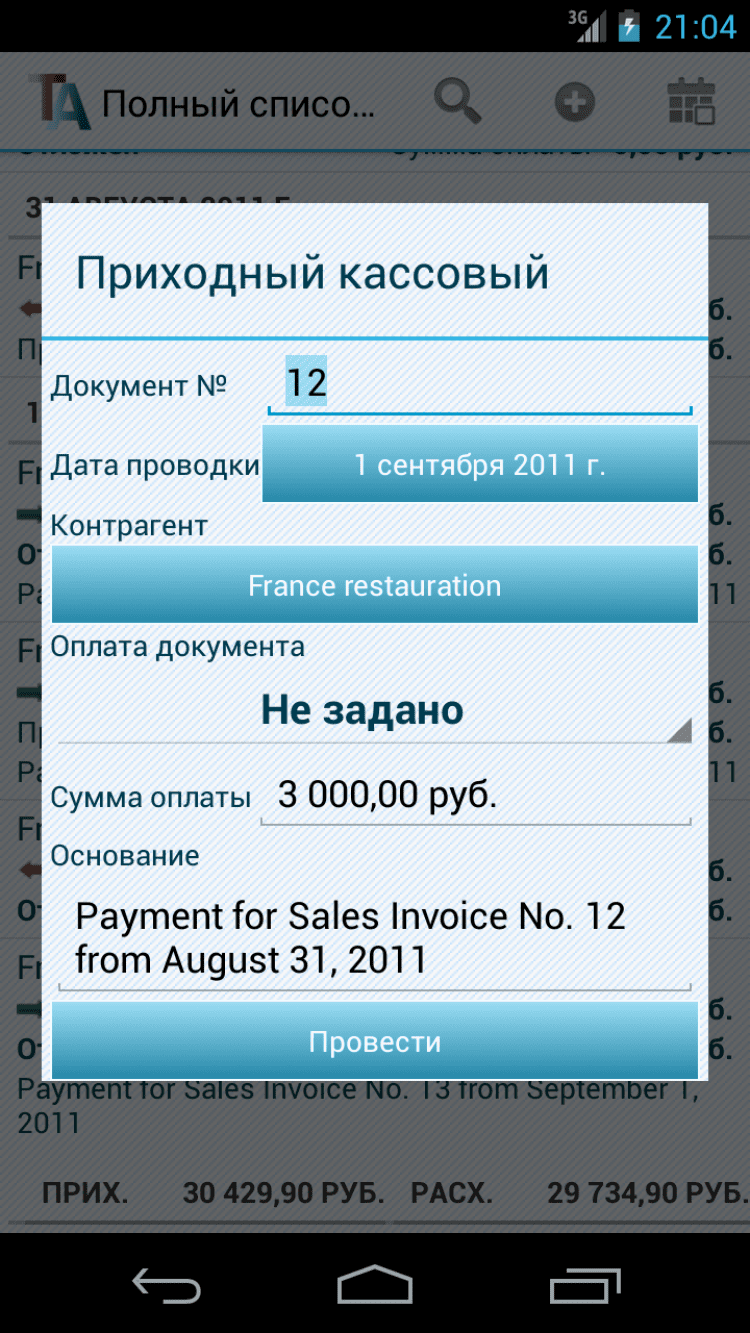Expand the Оплата документа dropdown
This screenshot has width=750, height=1333.
[374, 711]
